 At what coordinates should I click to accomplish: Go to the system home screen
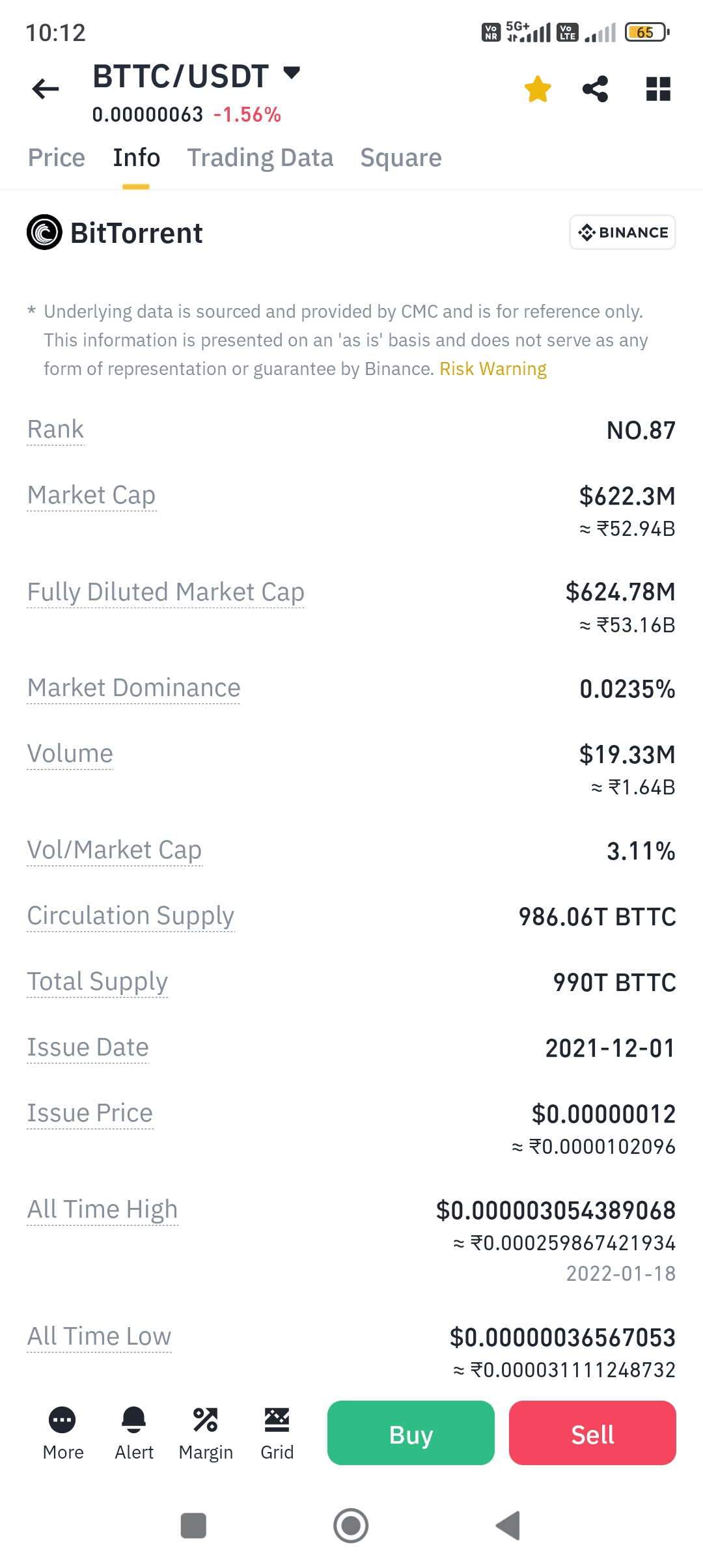click(351, 1526)
